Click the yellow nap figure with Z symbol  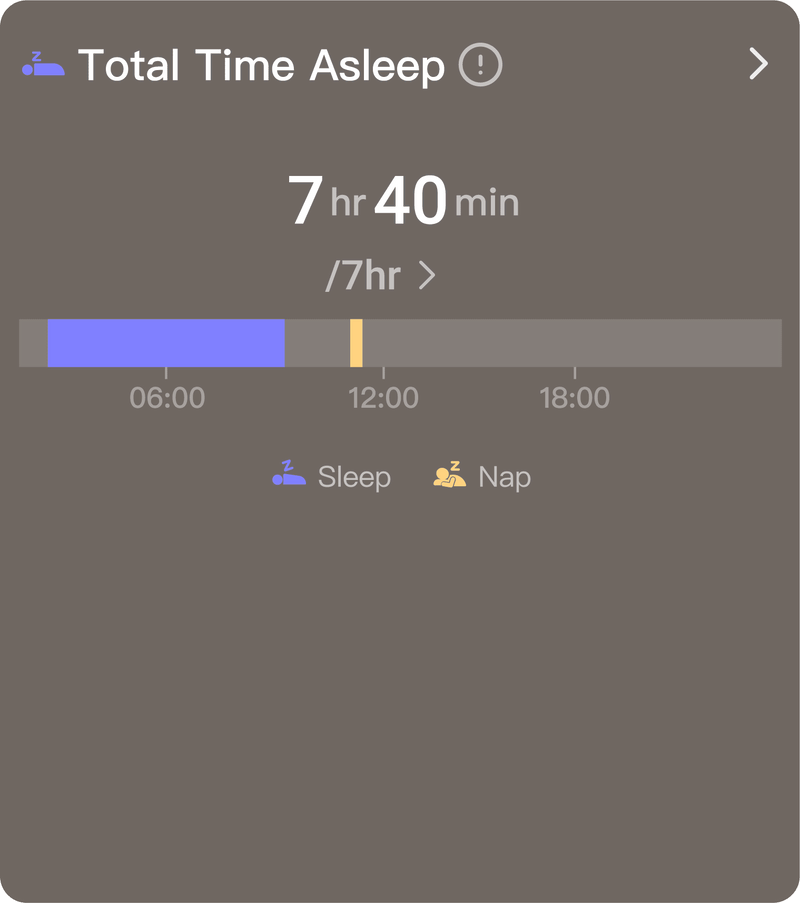(x=448, y=477)
